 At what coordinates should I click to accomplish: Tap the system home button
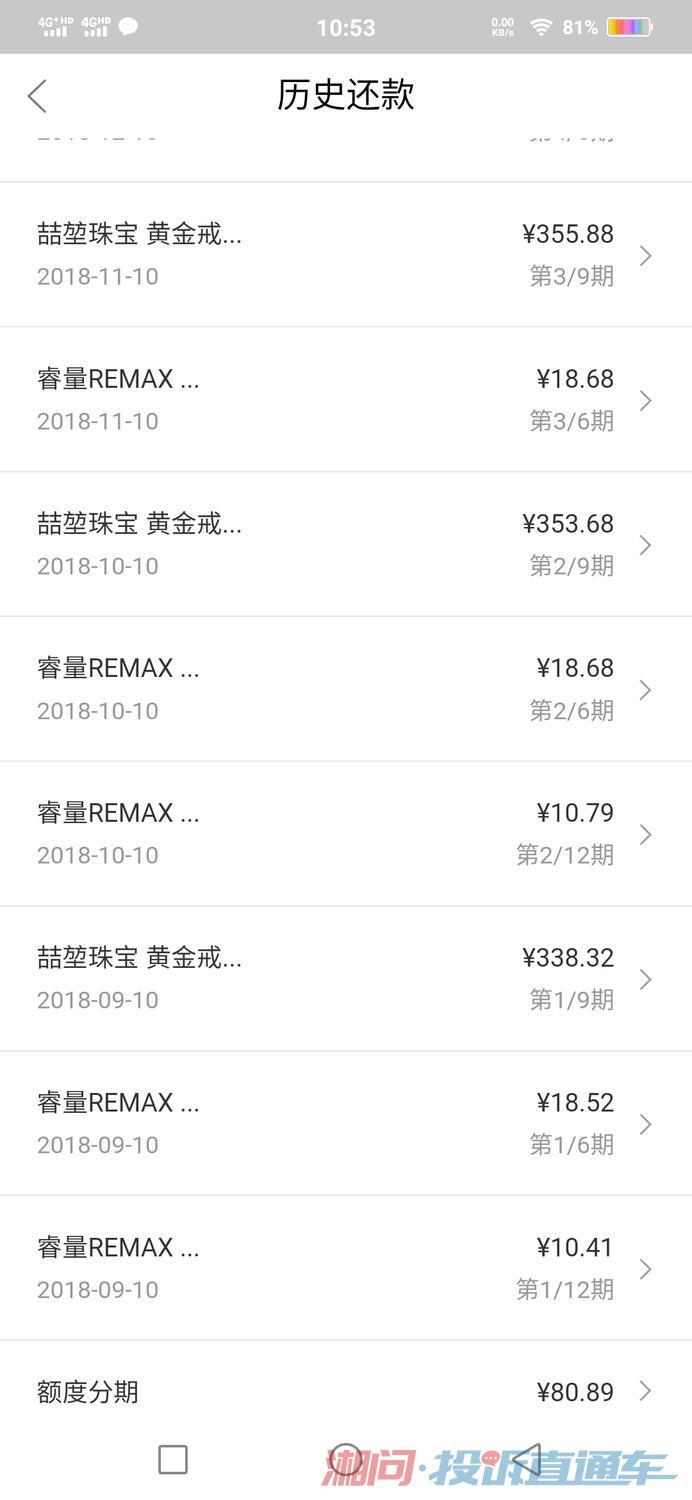346,1460
